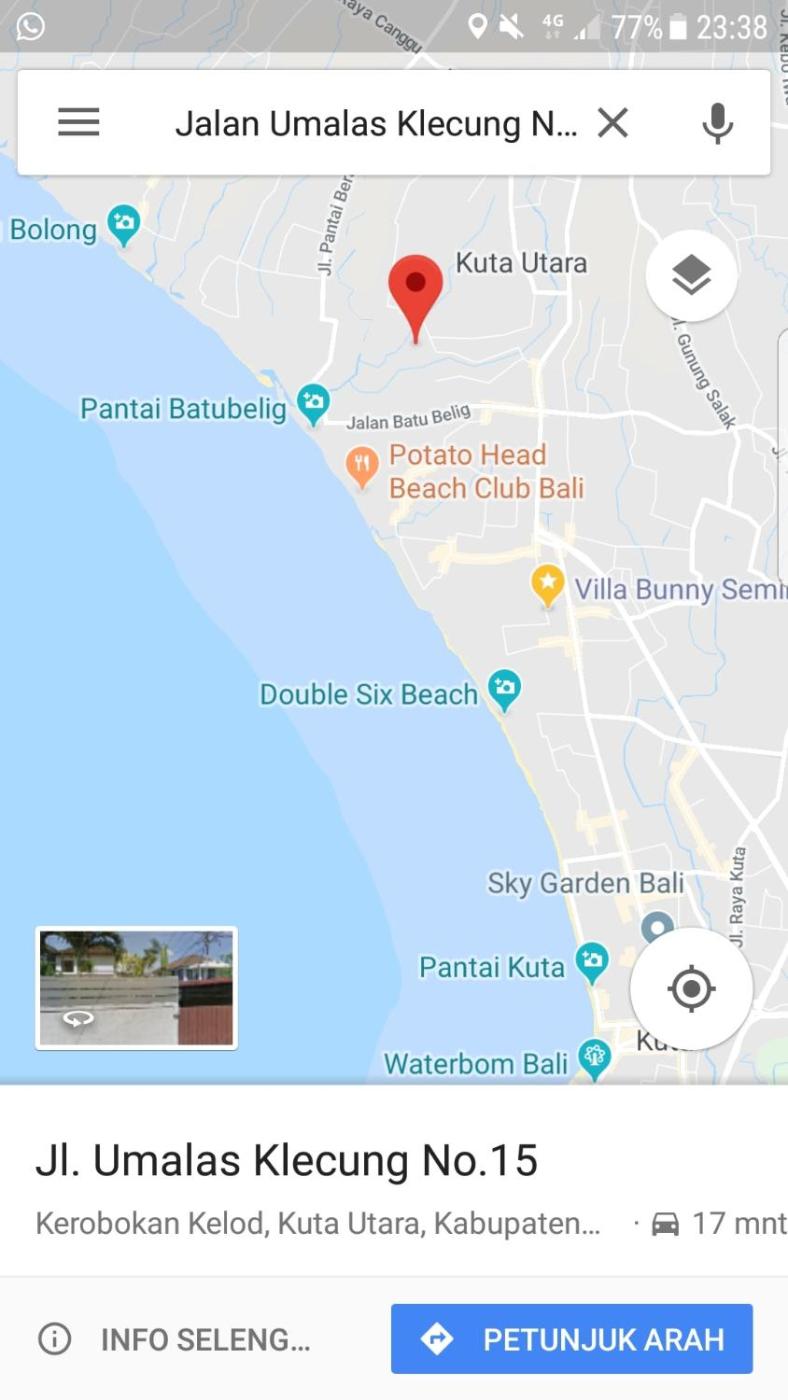The height and width of the screenshot is (1400, 788).
Task: Center map on my location
Action: tap(691, 989)
